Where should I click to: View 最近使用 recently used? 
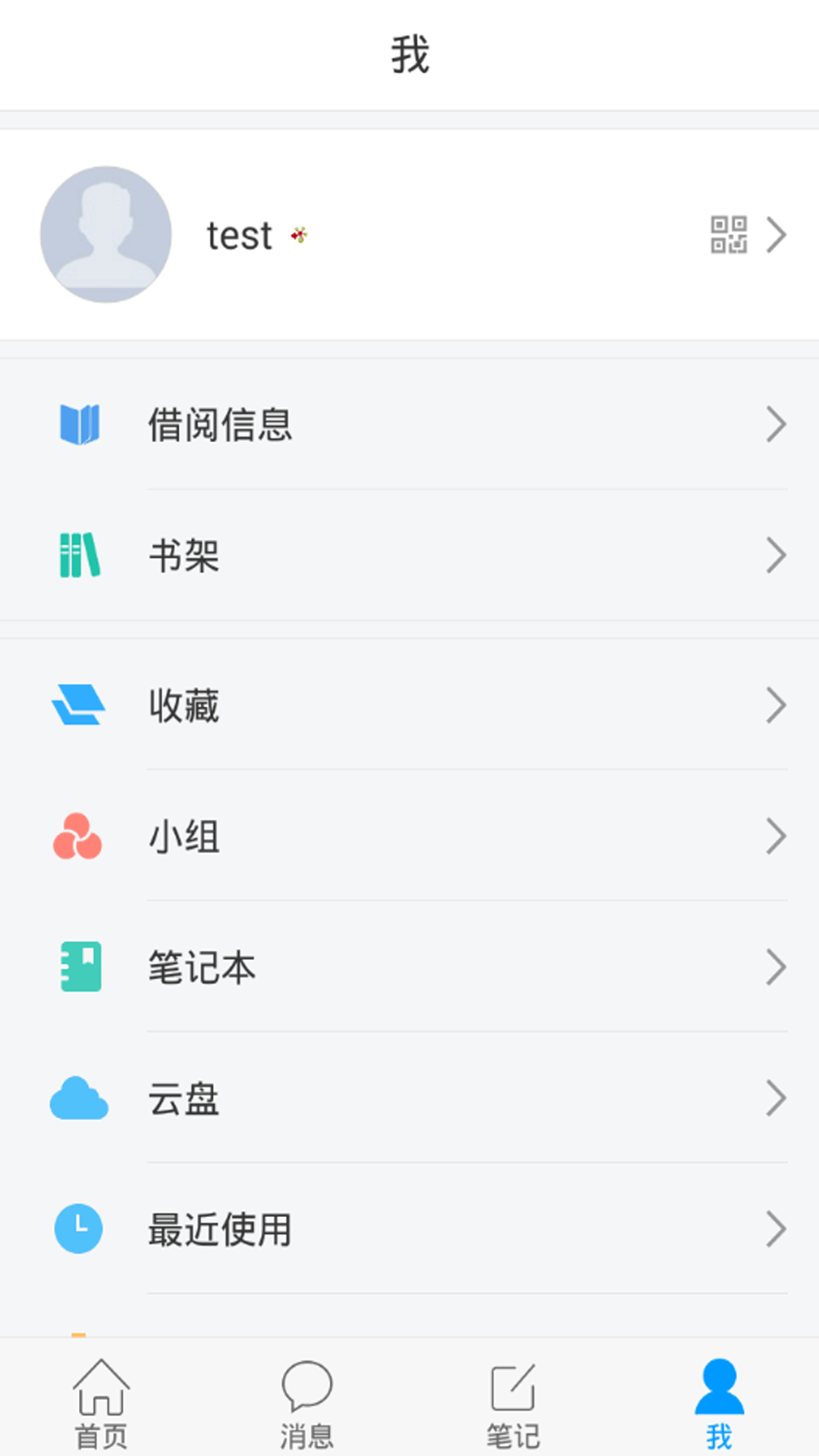pyautogui.click(x=409, y=1229)
